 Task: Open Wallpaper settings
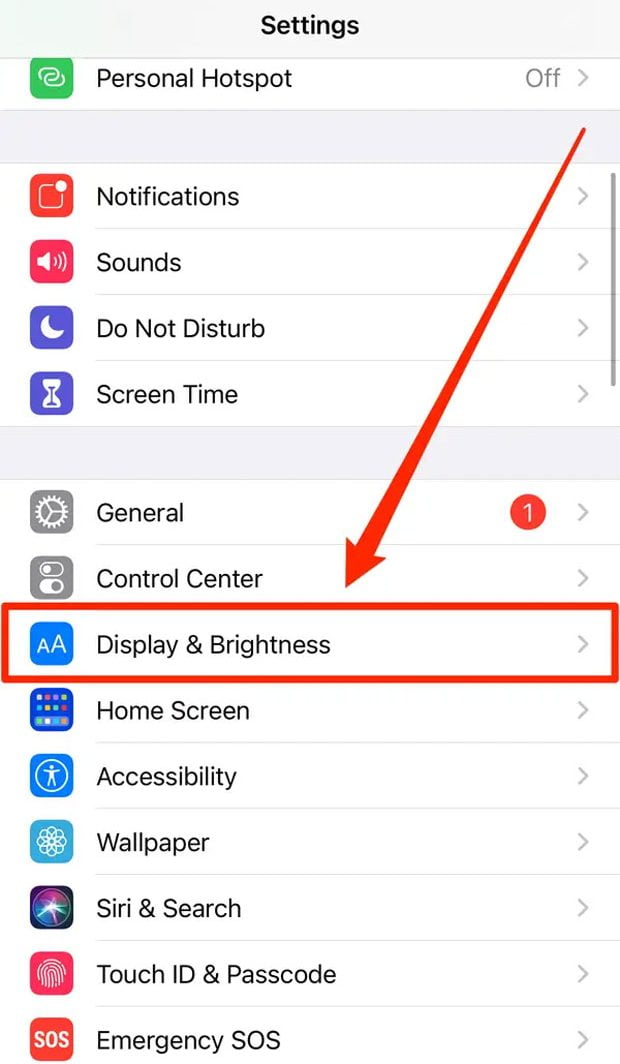[153, 842]
